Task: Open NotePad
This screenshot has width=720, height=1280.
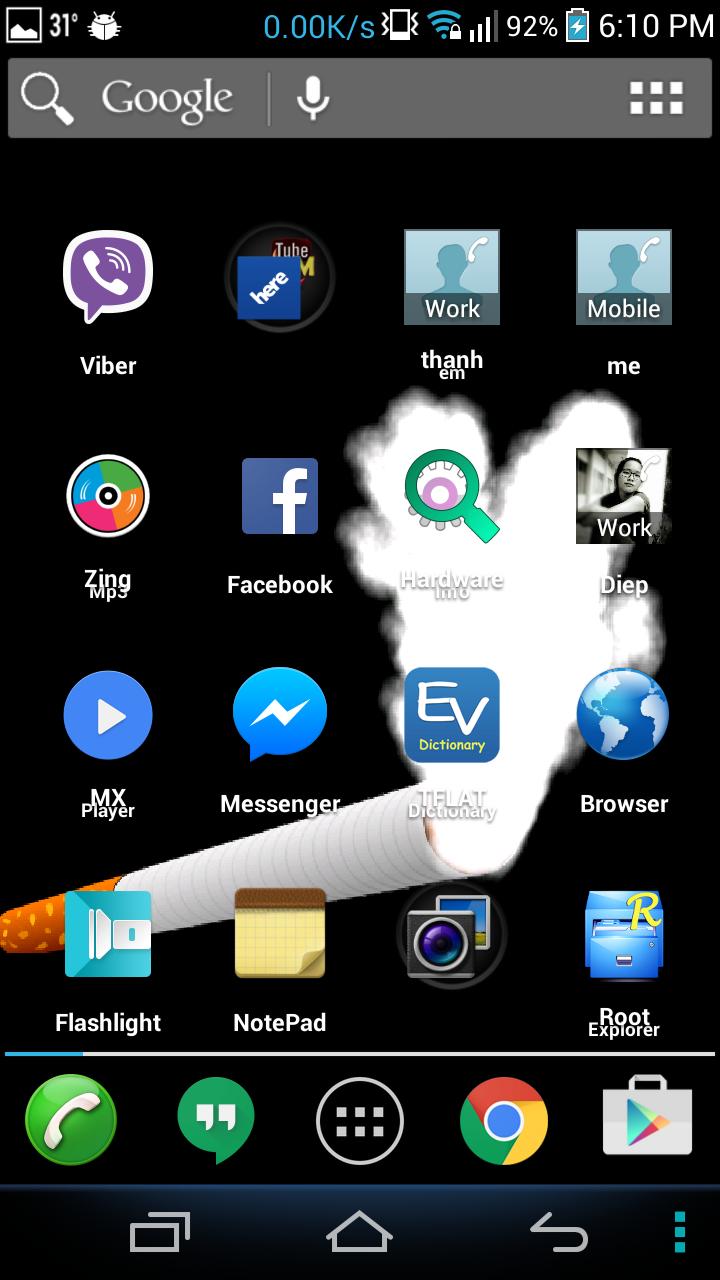Action: click(x=279, y=934)
